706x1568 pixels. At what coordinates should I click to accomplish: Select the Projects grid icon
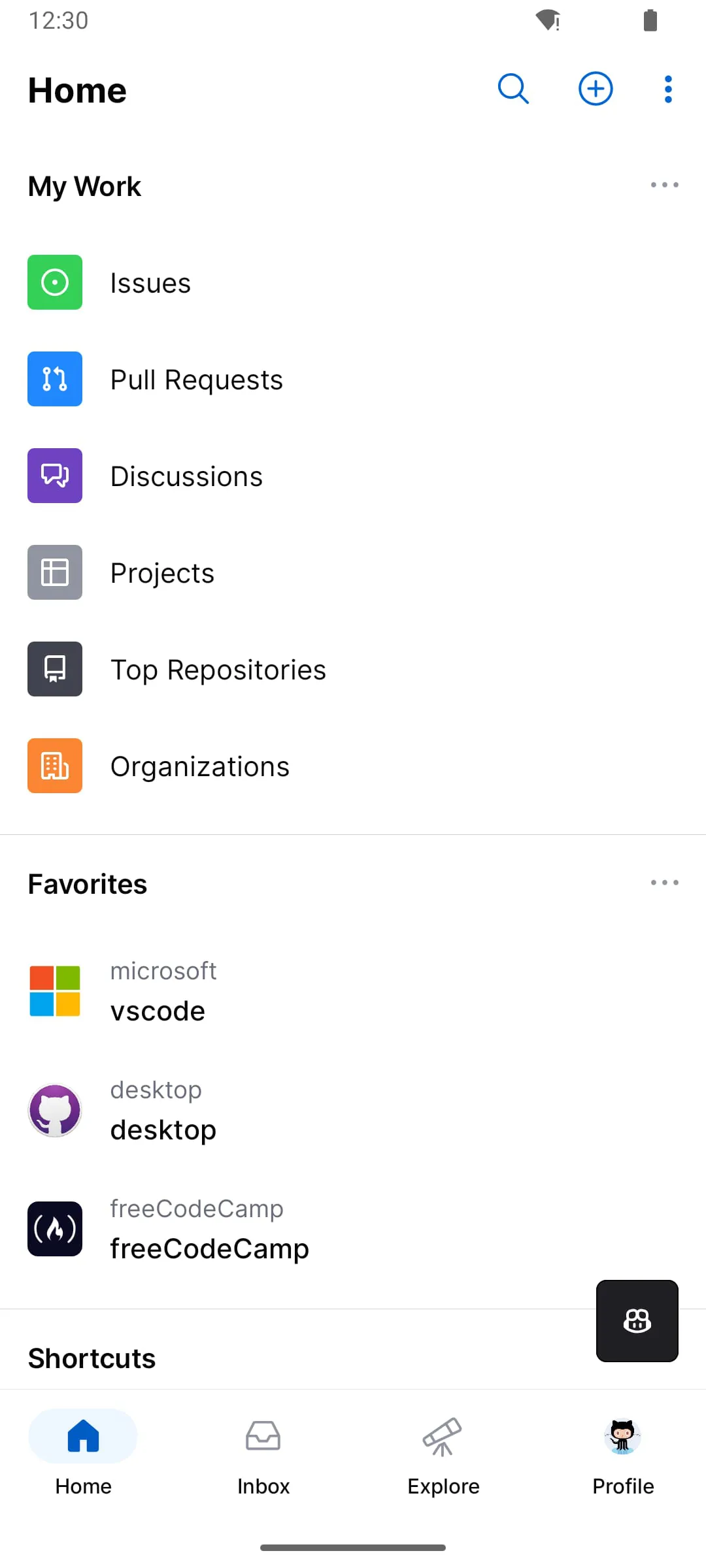(x=55, y=572)
